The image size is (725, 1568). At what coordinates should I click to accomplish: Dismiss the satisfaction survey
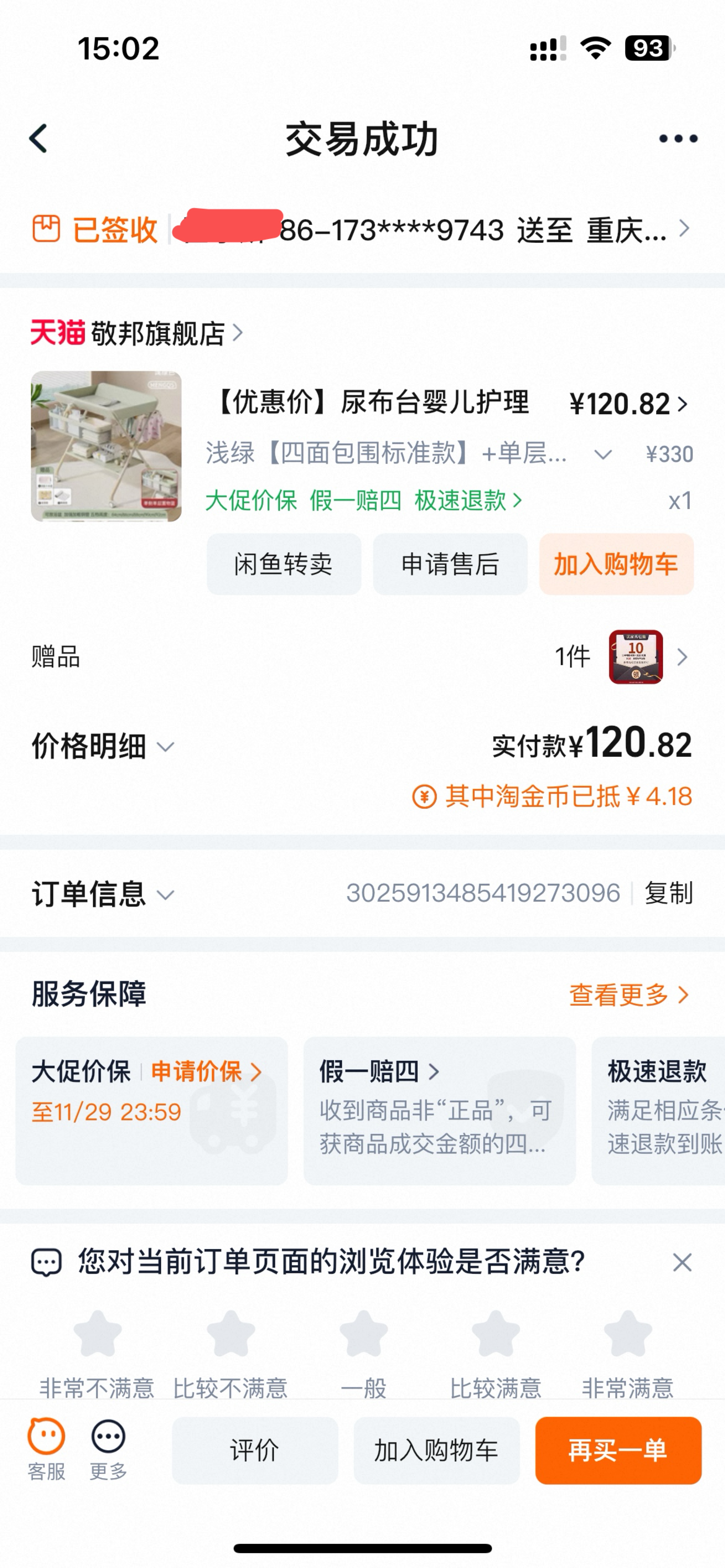pyautogui.click(x=682, y=1262)
